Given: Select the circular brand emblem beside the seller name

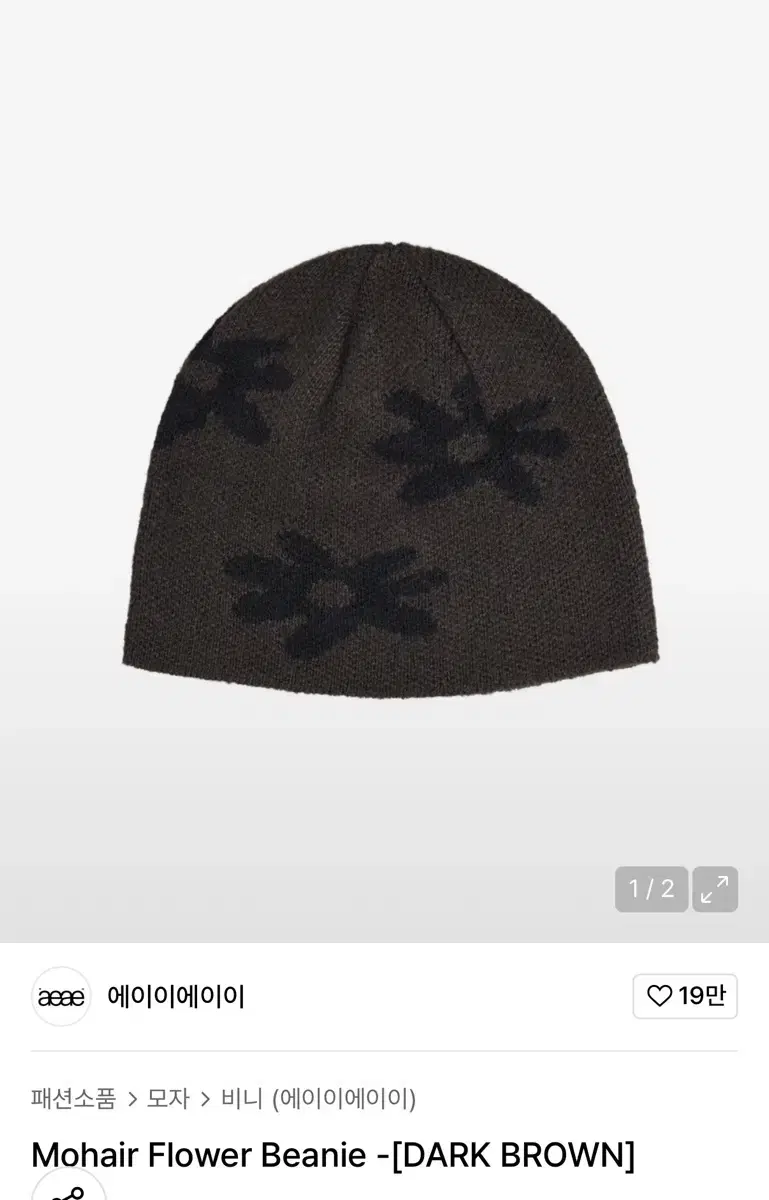Looking at the screenshot, I should [61, 995].
